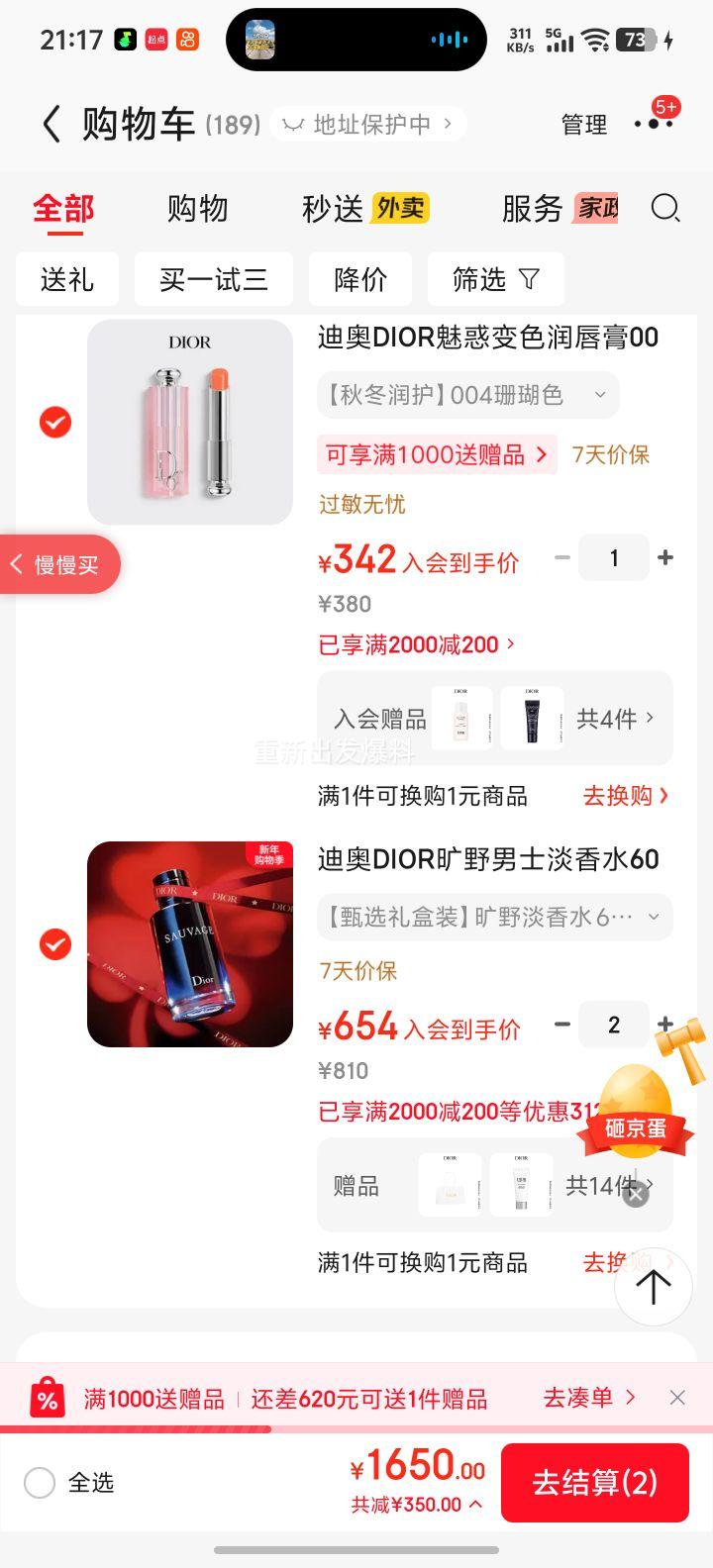
Task: Uncheck the Dior lip balm item
Action: 55,423
